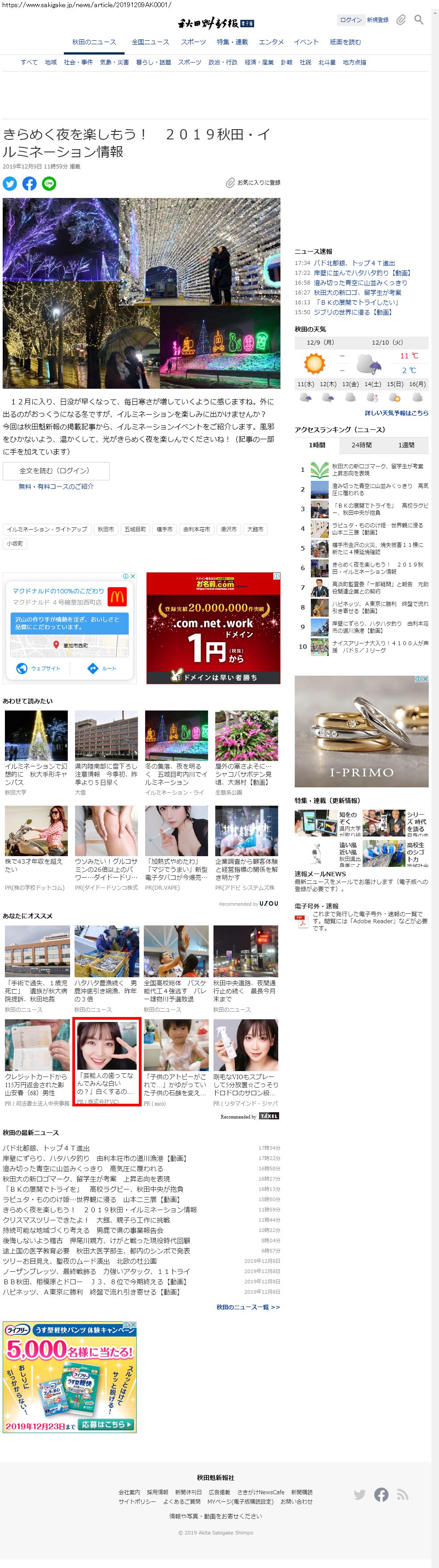Switch ranking to 24時間 tab
439x1568 pixels.
(361, 445)
